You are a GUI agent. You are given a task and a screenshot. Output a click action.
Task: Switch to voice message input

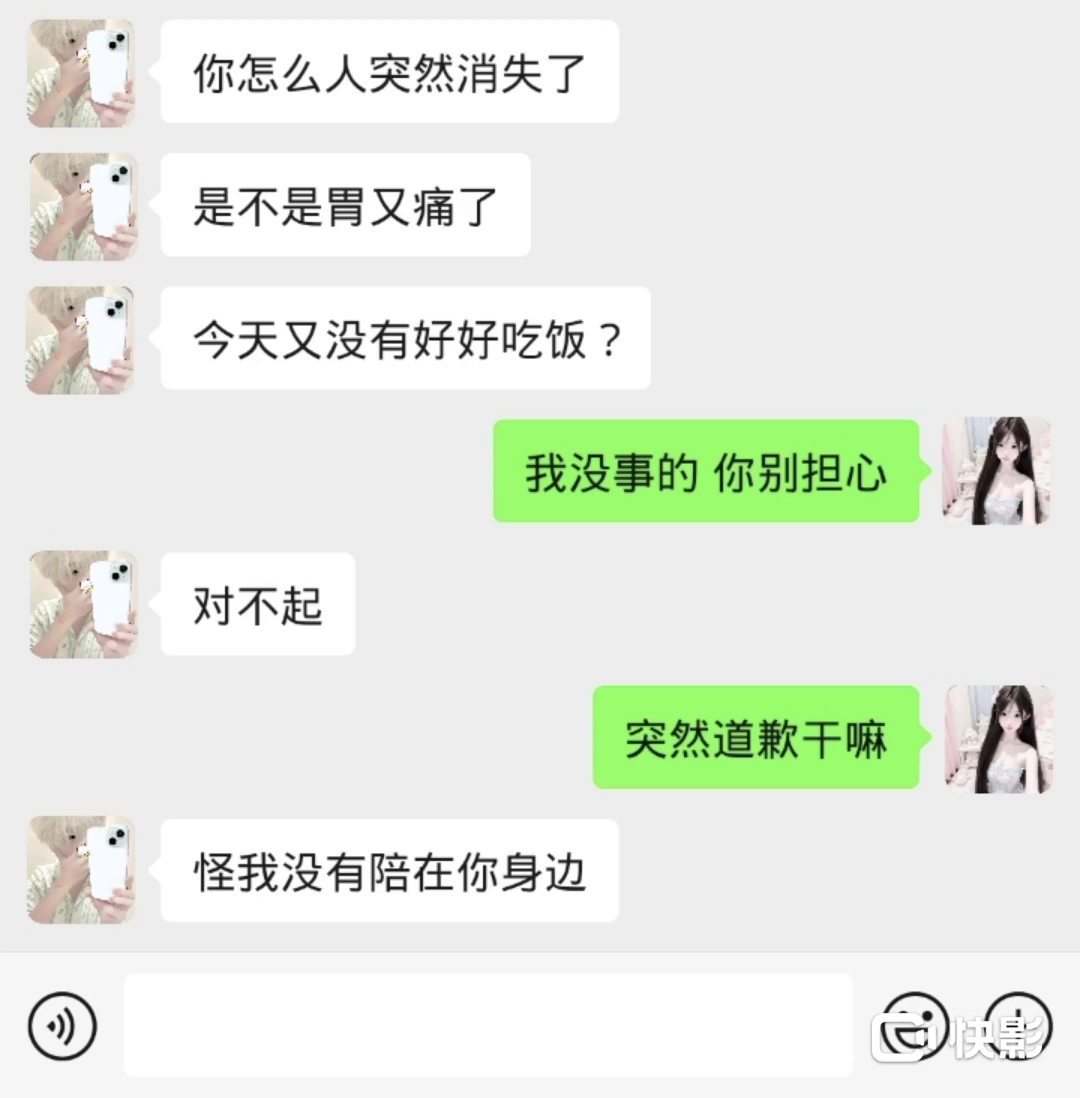pos(62,1026)
